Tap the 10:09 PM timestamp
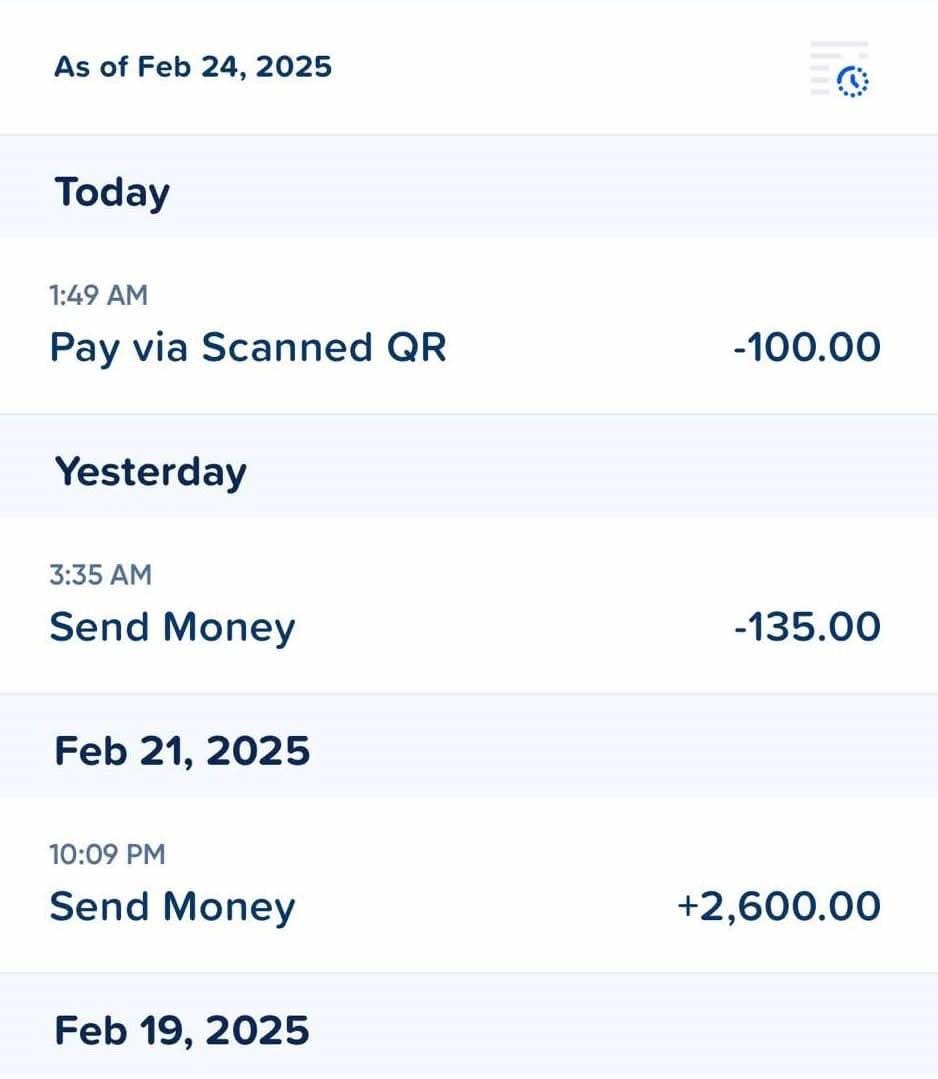 107,855
